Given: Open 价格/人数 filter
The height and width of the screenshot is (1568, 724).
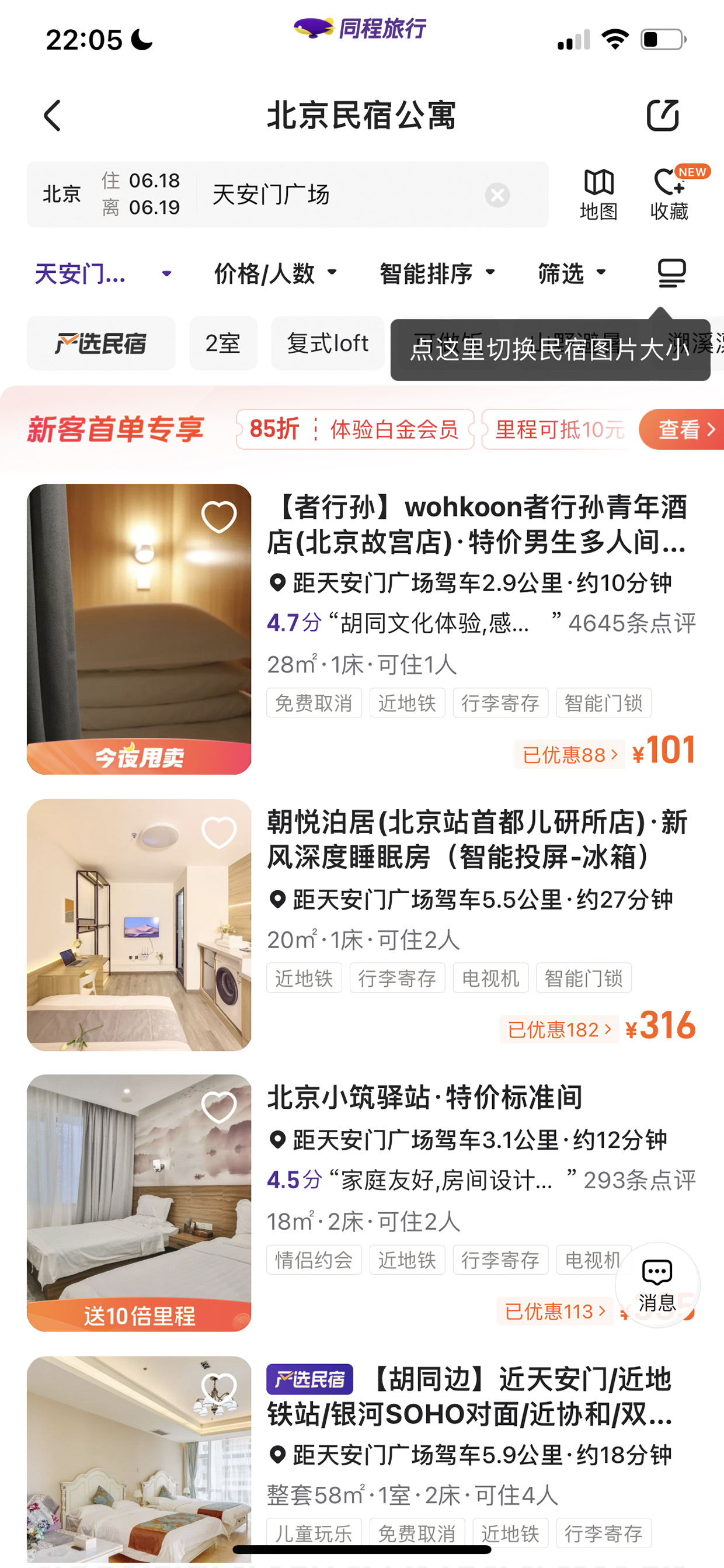Looking at the screenshot, I should (x=276, y=274).
